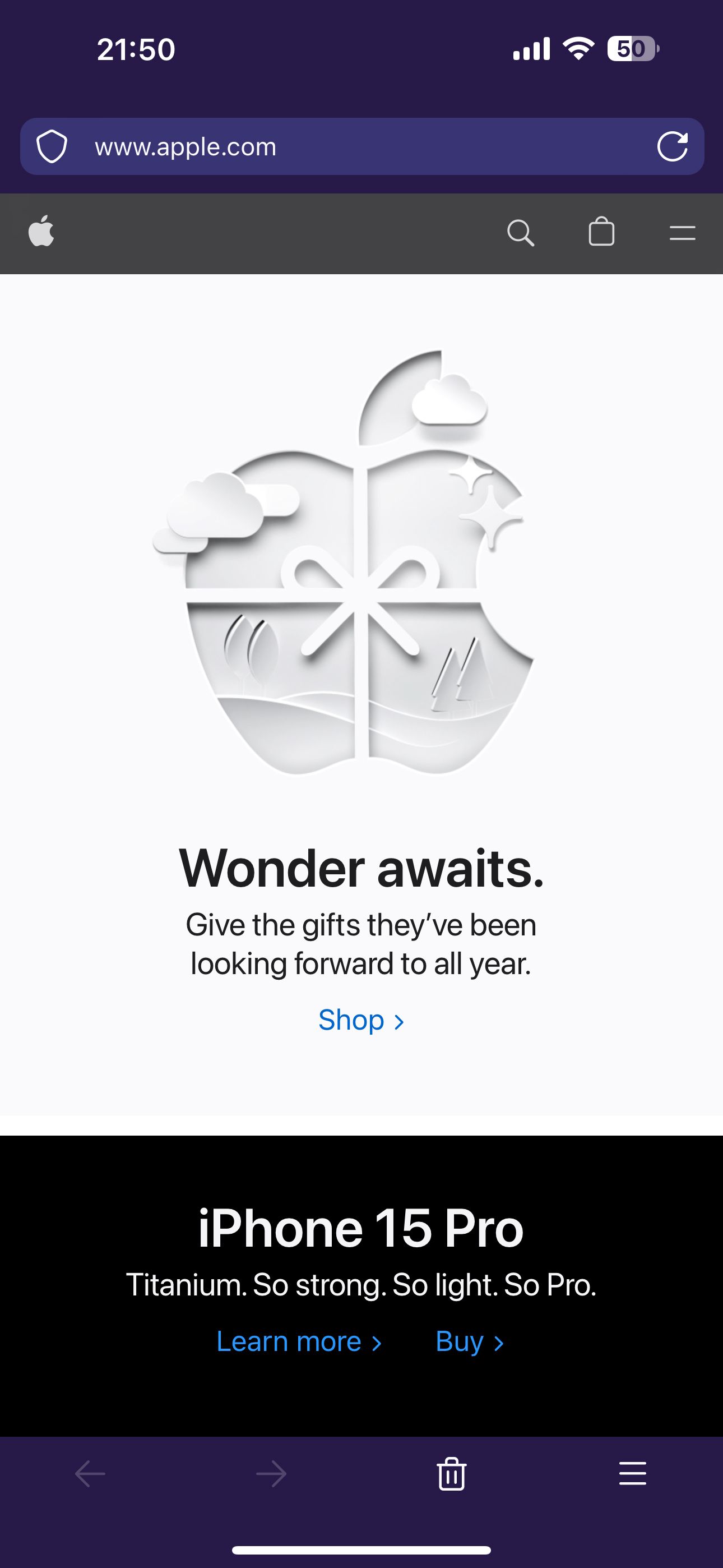Open the tracking protection shield
Viewport: 723px width, 1568px height.
pos(52,147)
